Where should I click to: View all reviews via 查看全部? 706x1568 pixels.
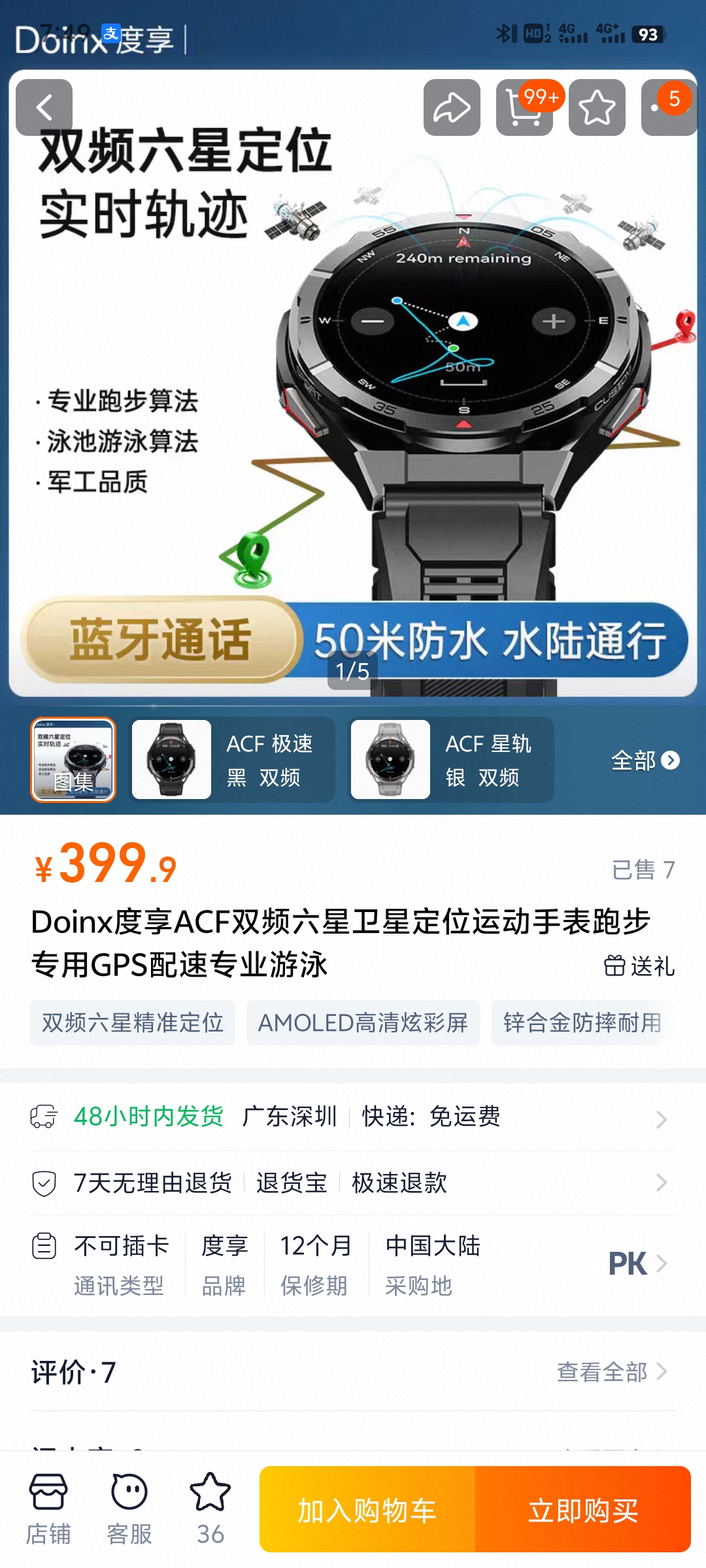point(611,1372)
